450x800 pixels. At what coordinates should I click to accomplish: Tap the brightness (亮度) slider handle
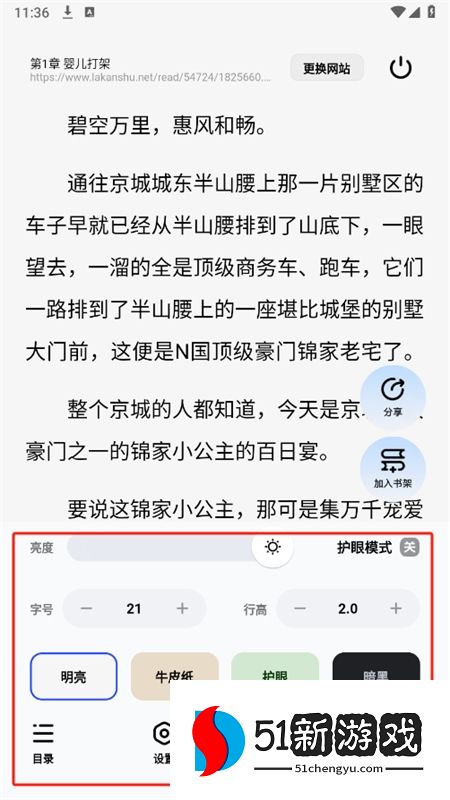coord(272,547)
